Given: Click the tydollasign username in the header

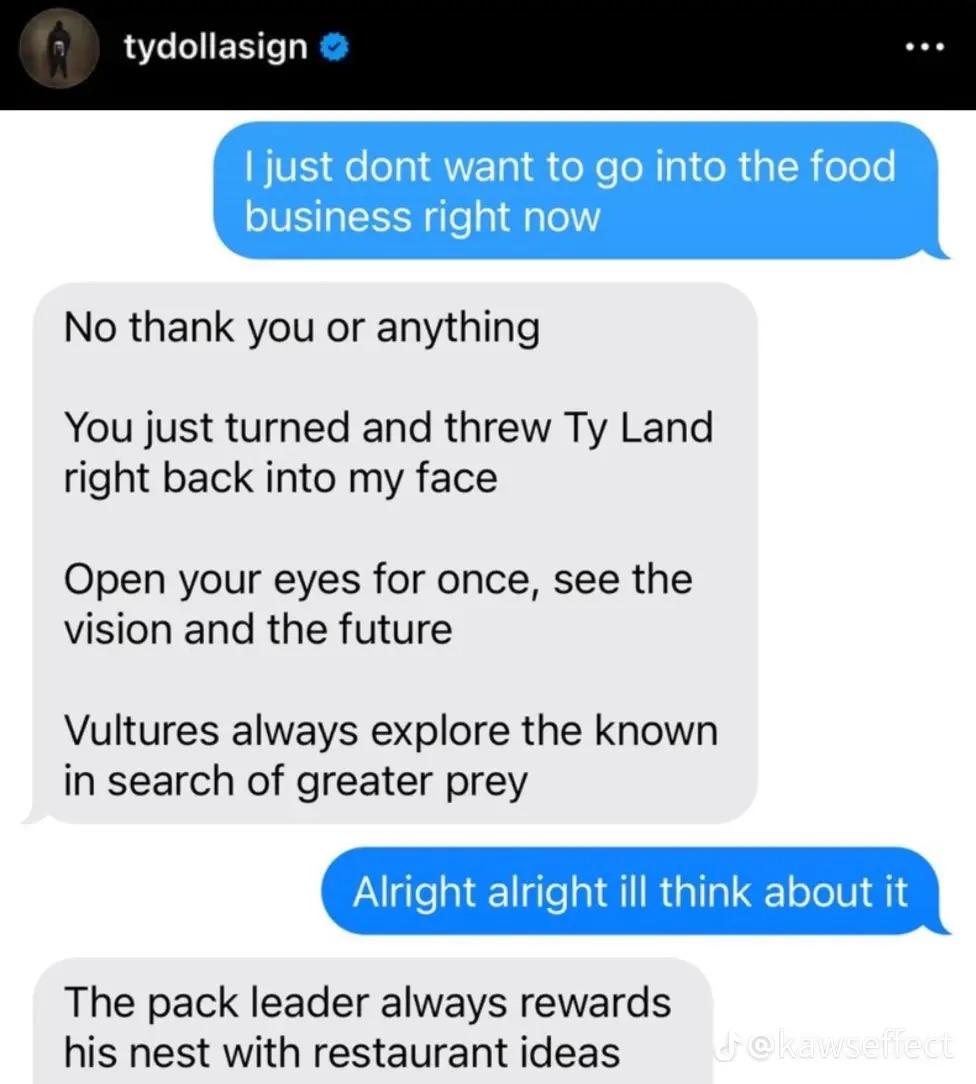Looking at the screenshot, I should coord(215,46).
